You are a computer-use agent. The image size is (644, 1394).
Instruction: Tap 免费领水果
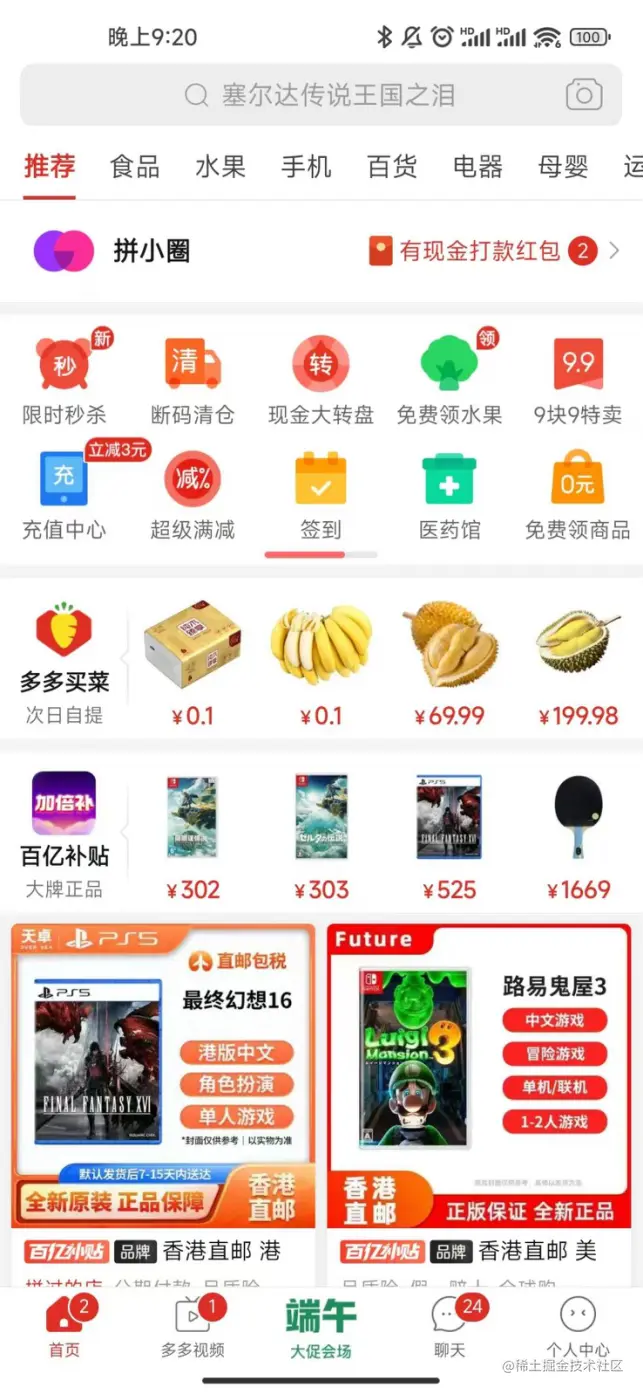449,381
